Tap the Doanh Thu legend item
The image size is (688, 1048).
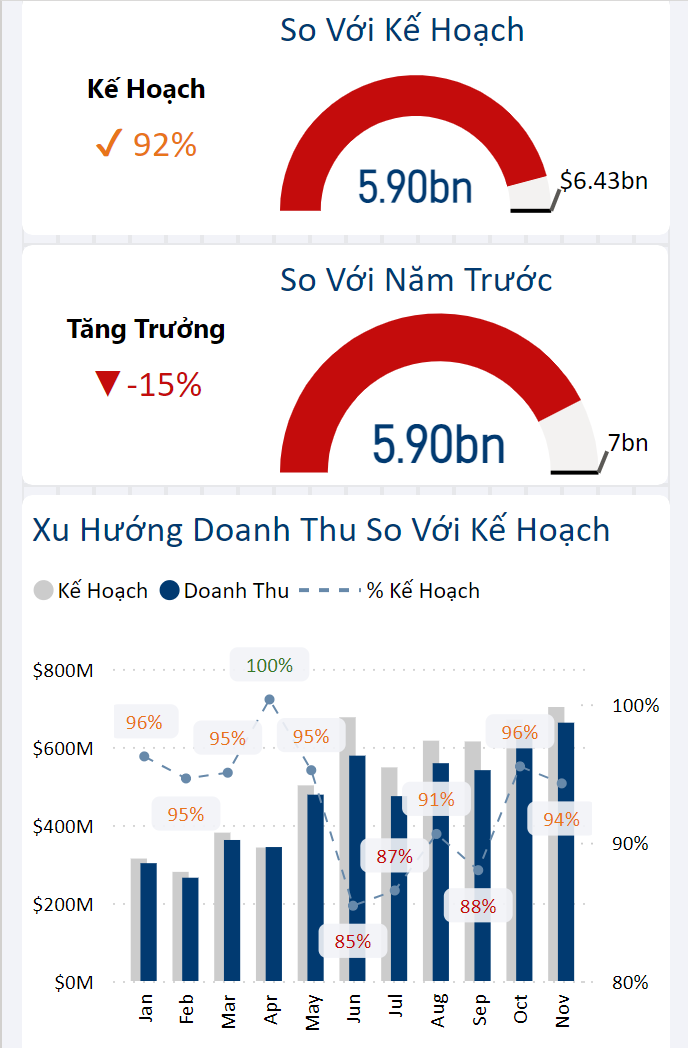(224, 591)
